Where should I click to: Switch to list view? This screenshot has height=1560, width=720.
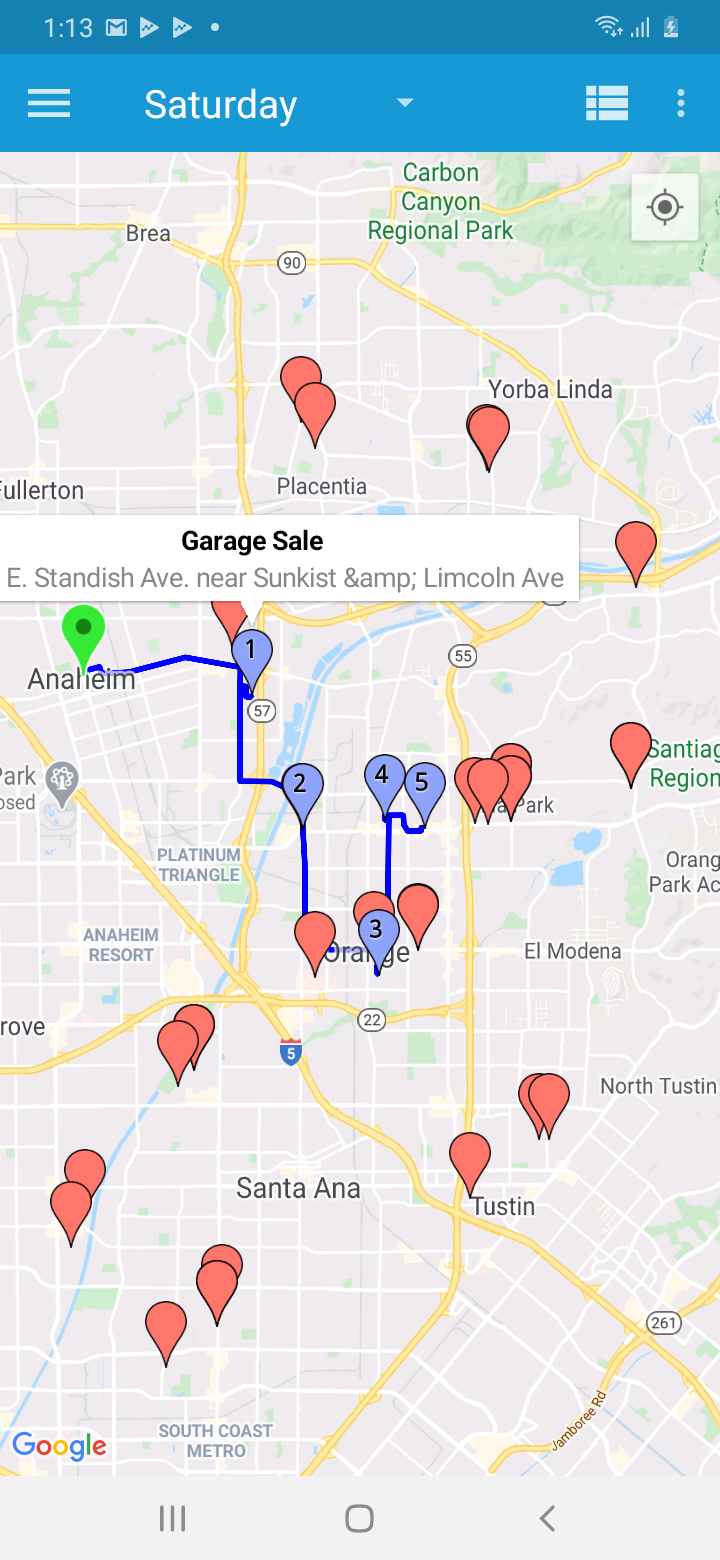pyautogui.click(x=607, y=103)
